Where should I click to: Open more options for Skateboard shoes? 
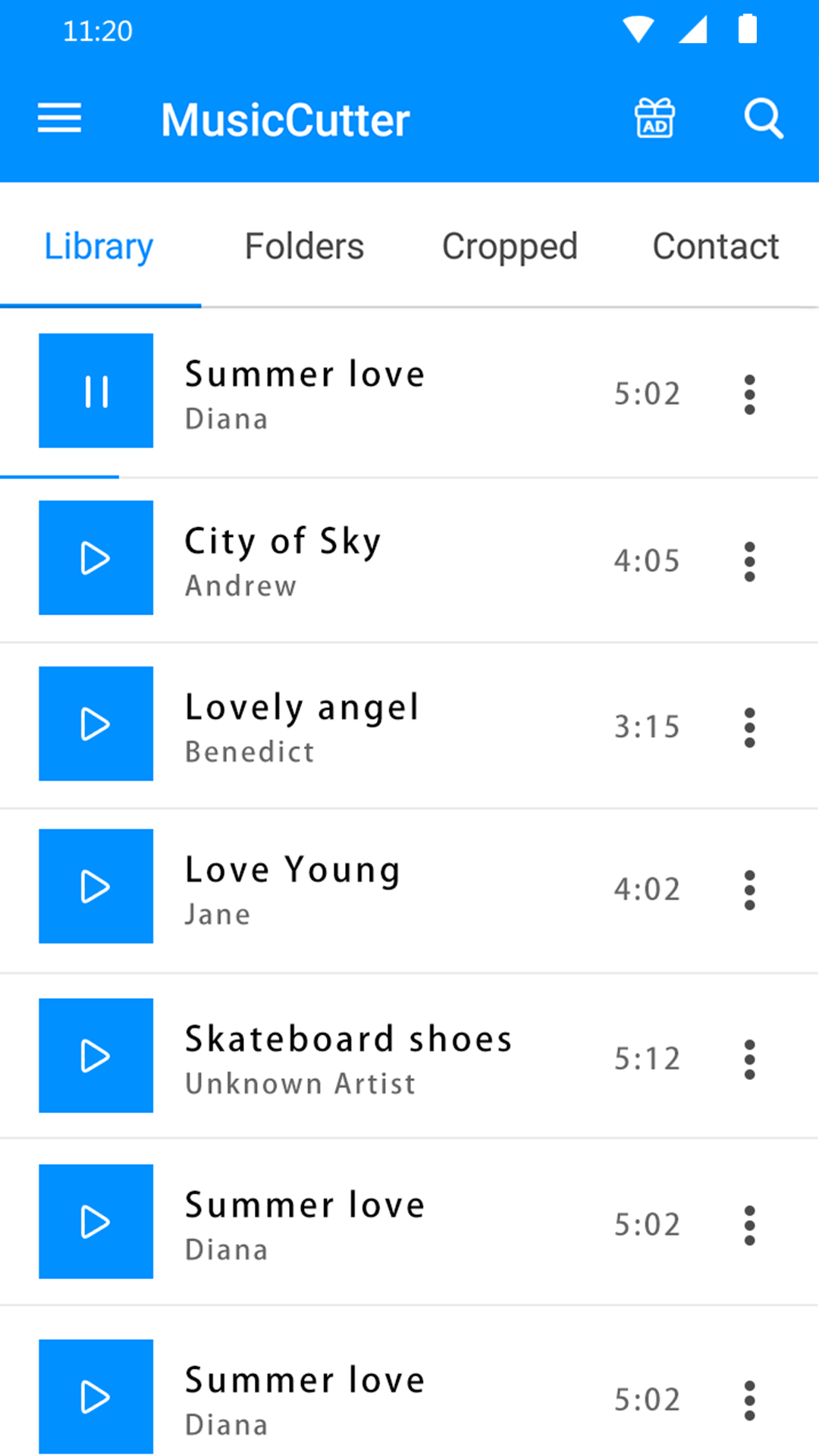point(750,1059)
